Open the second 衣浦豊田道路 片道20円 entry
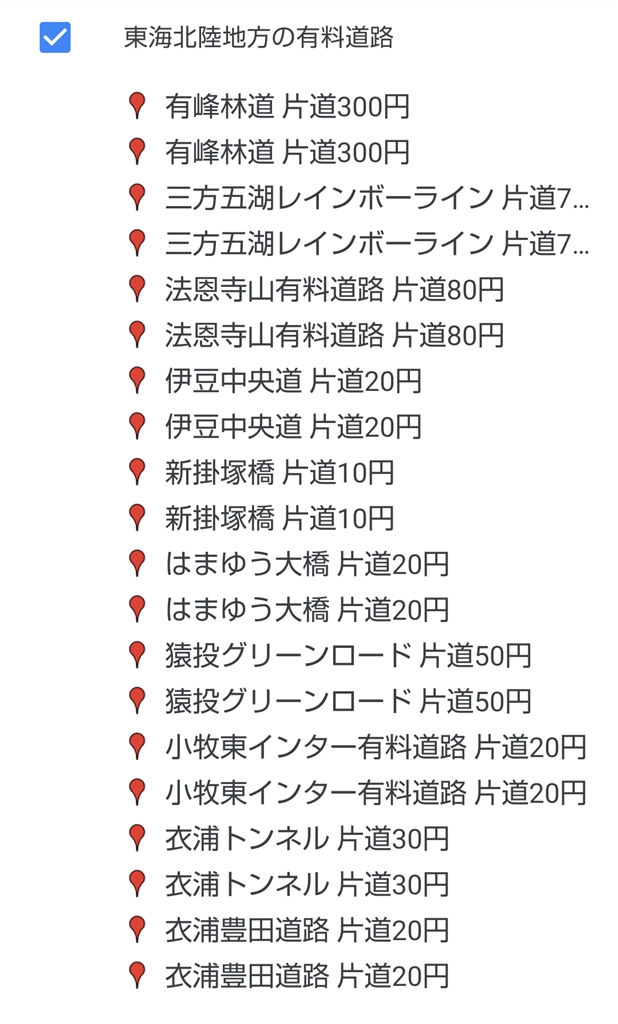Screen dimensions: 618x1024 coord(306,975)
